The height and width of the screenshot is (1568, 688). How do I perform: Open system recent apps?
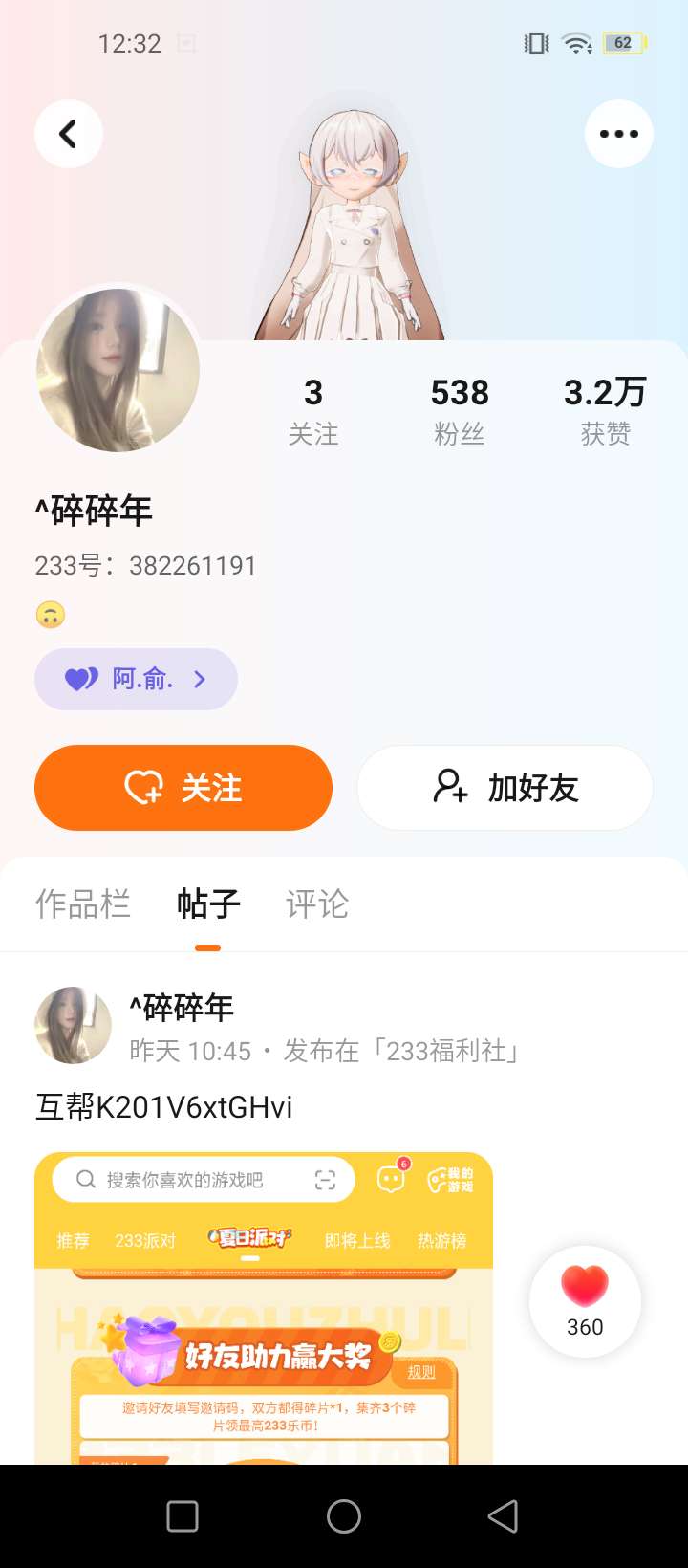coord(183,1516)
